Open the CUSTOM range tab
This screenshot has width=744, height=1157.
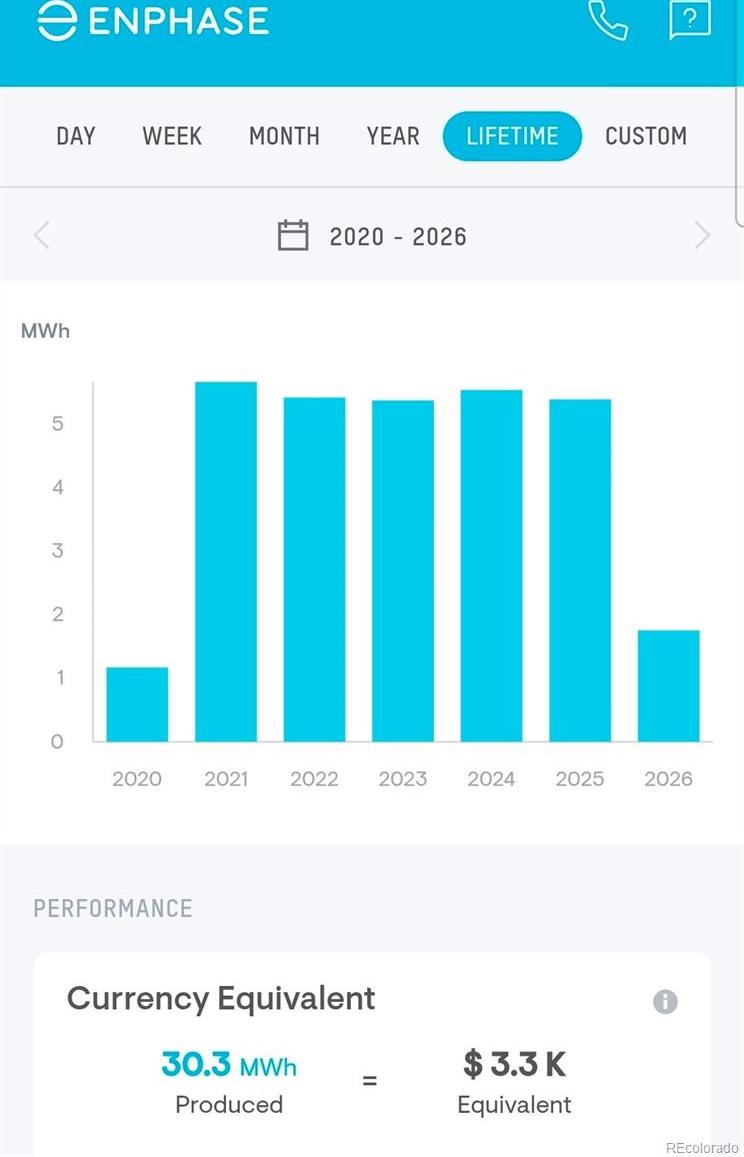[646, 136]
